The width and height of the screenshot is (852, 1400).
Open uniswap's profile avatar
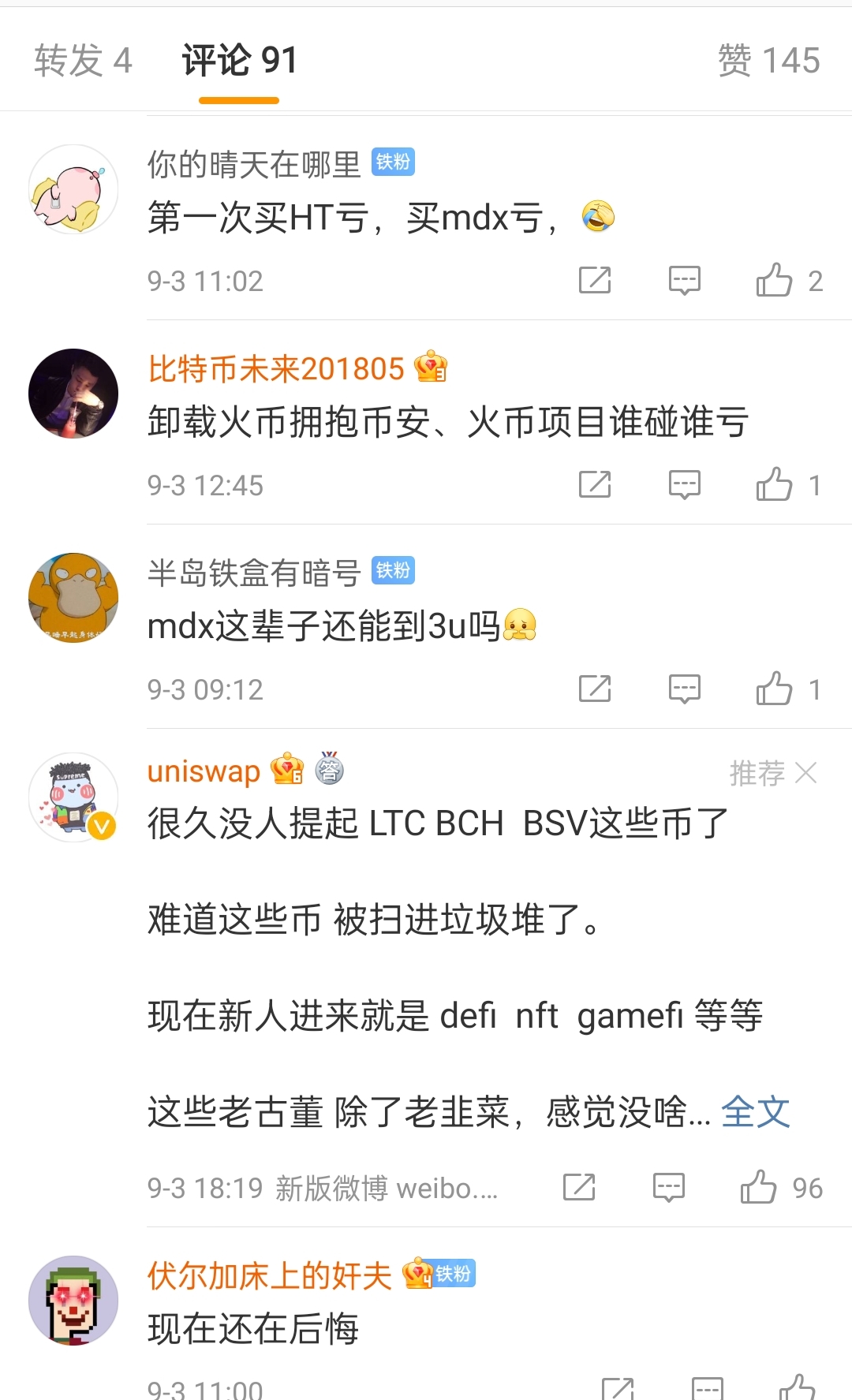73,797
